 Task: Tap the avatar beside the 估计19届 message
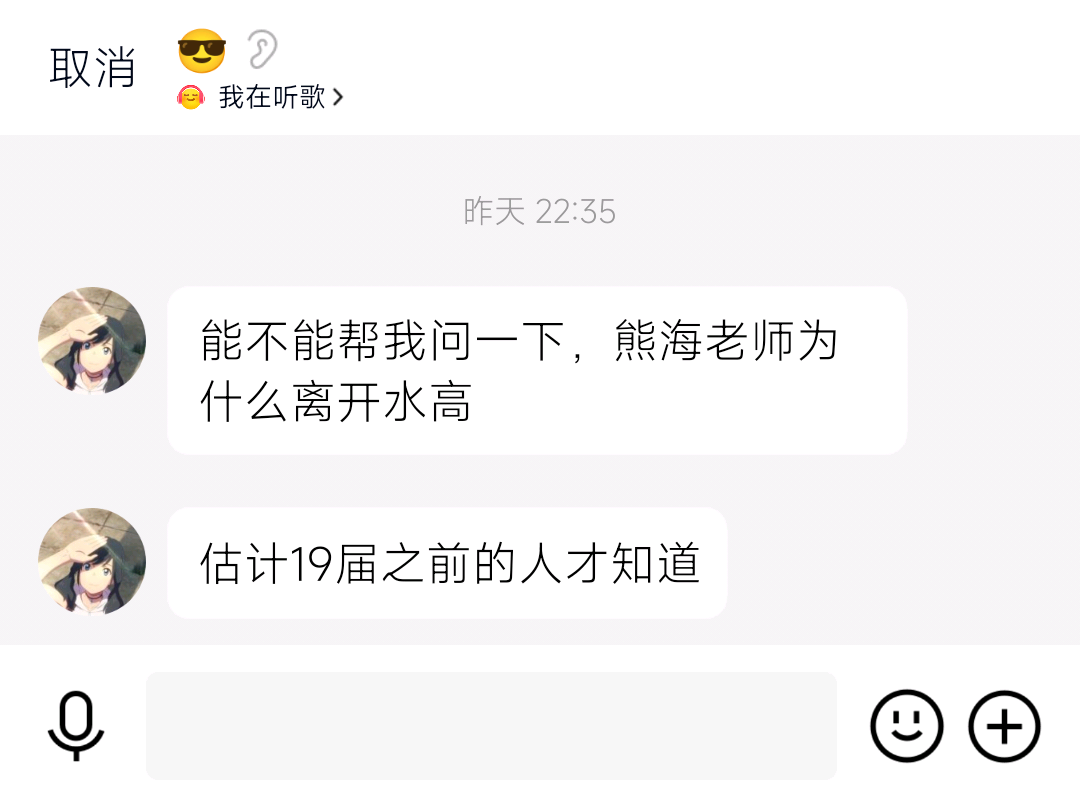click(92, 561)
